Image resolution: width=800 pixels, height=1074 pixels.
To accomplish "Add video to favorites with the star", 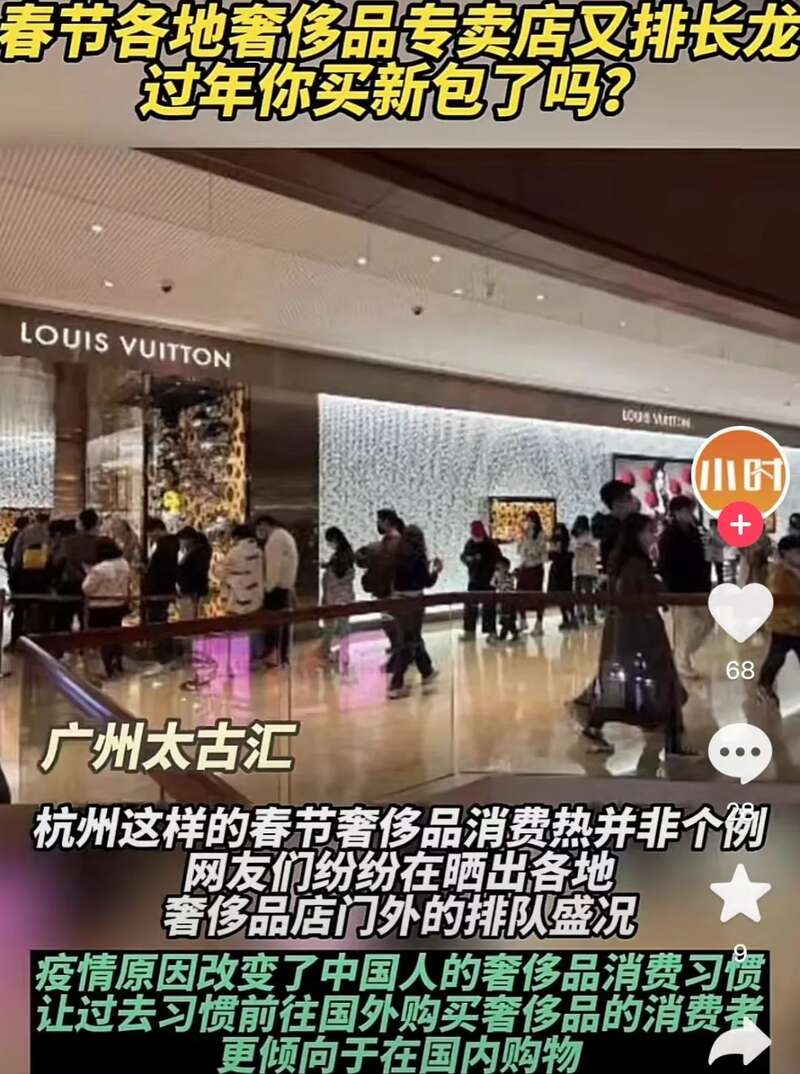I will coord(740,894).
